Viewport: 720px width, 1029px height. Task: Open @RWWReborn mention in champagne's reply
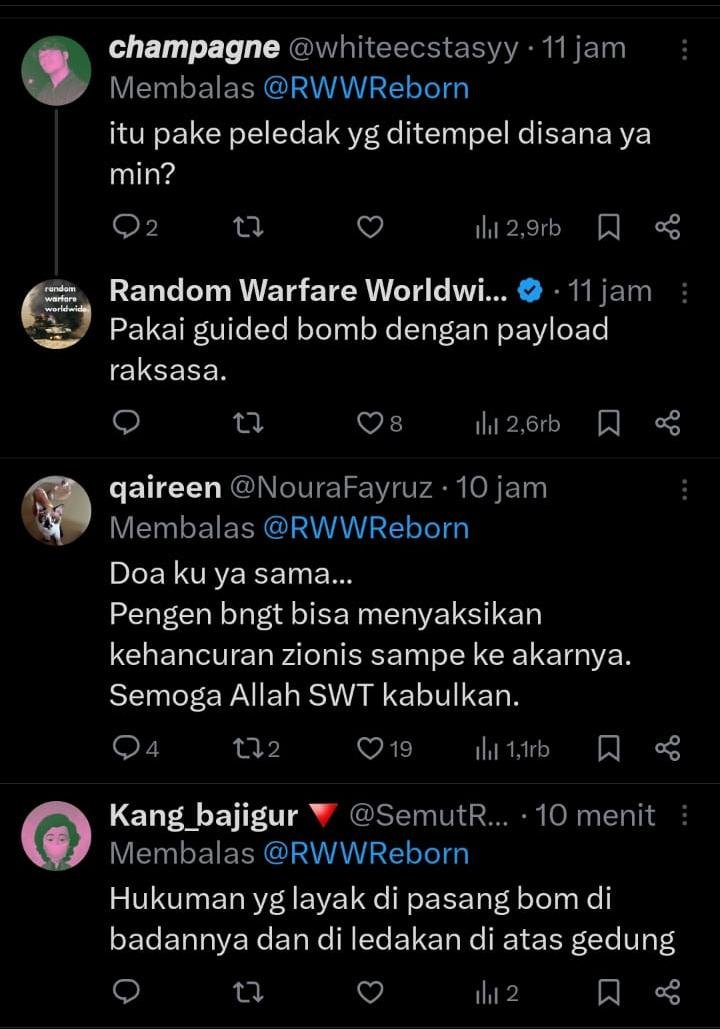point(365,88)
